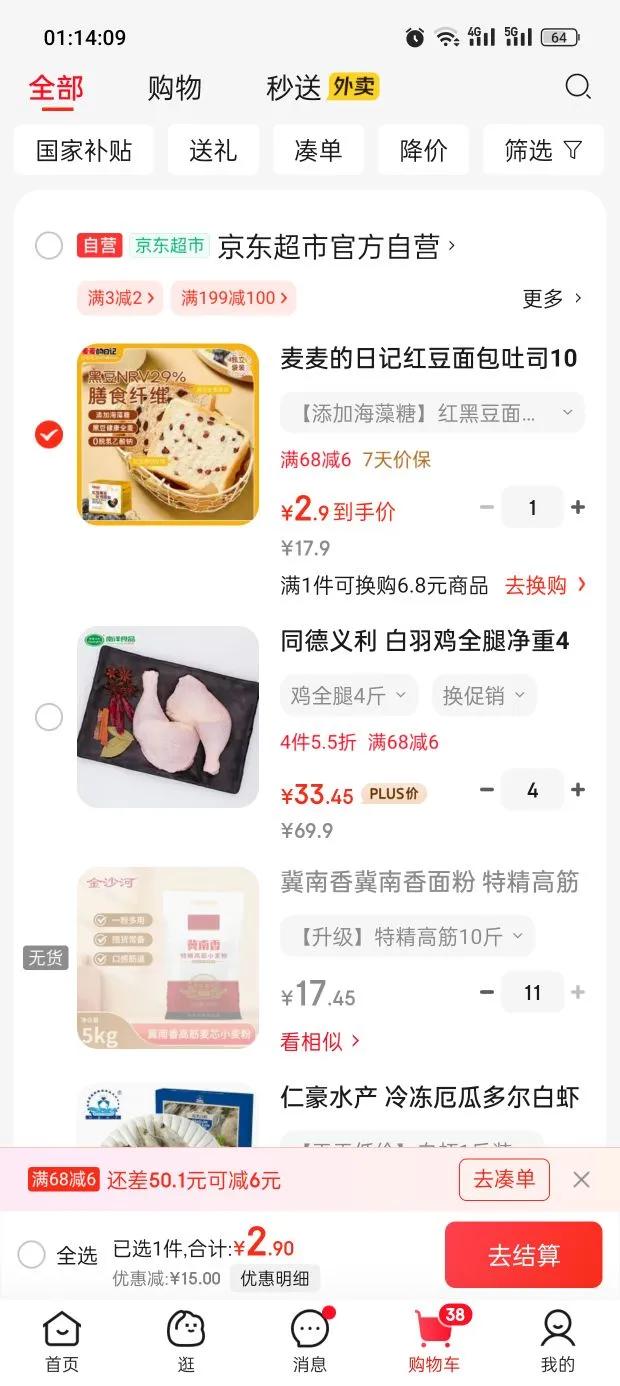Switch to the 购物 tab

tap(175, 88)
